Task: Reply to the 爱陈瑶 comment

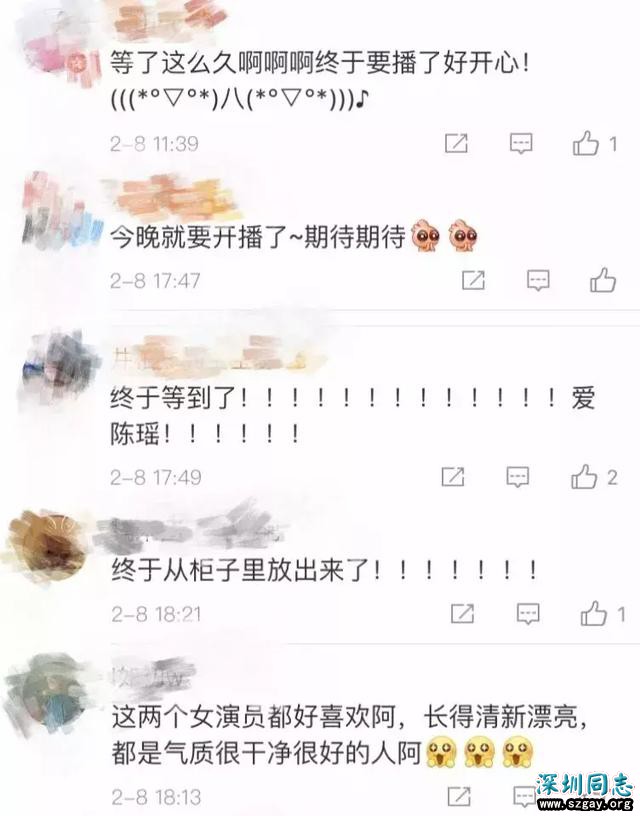Action: [518, 477]
